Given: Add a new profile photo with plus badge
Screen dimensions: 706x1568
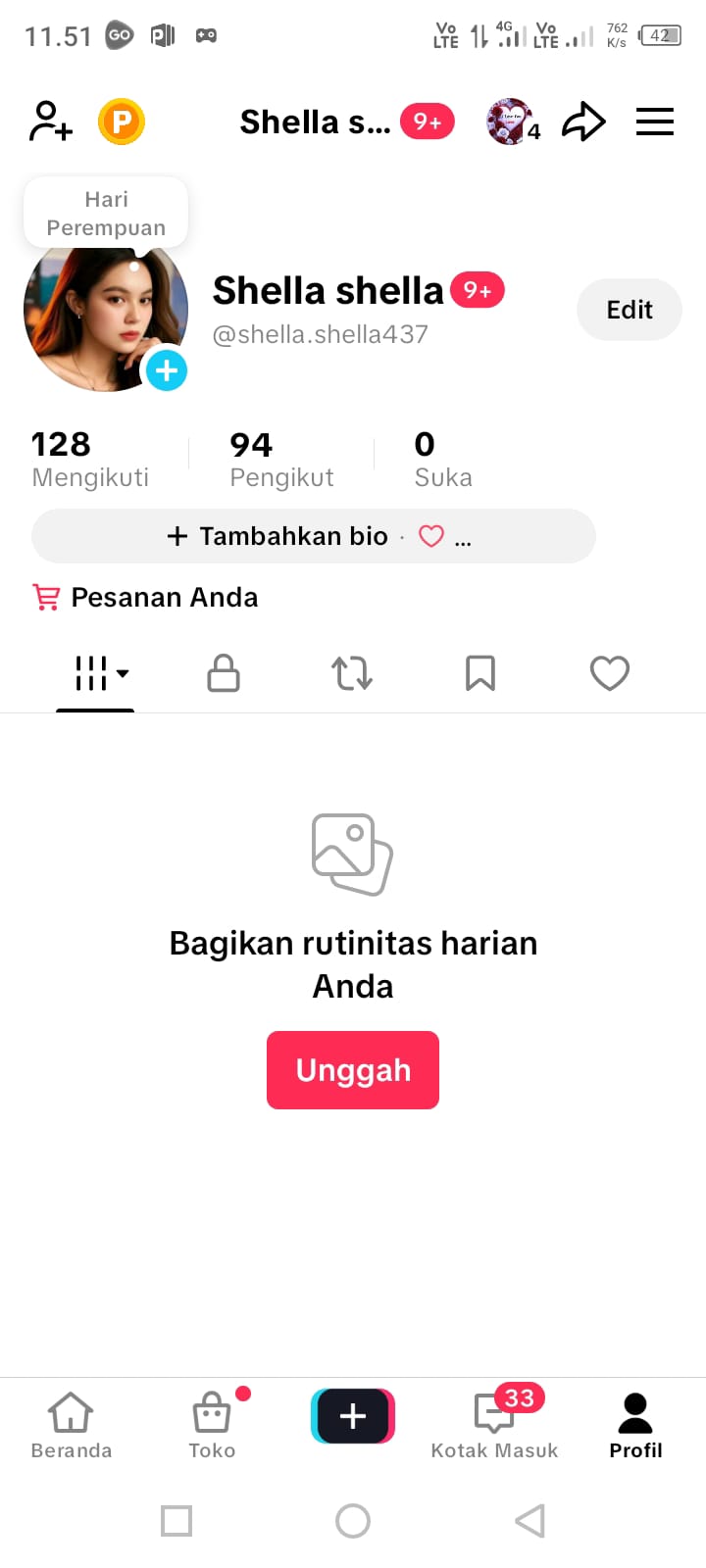Looking at the screenshot, I should (x=167, y=370).
